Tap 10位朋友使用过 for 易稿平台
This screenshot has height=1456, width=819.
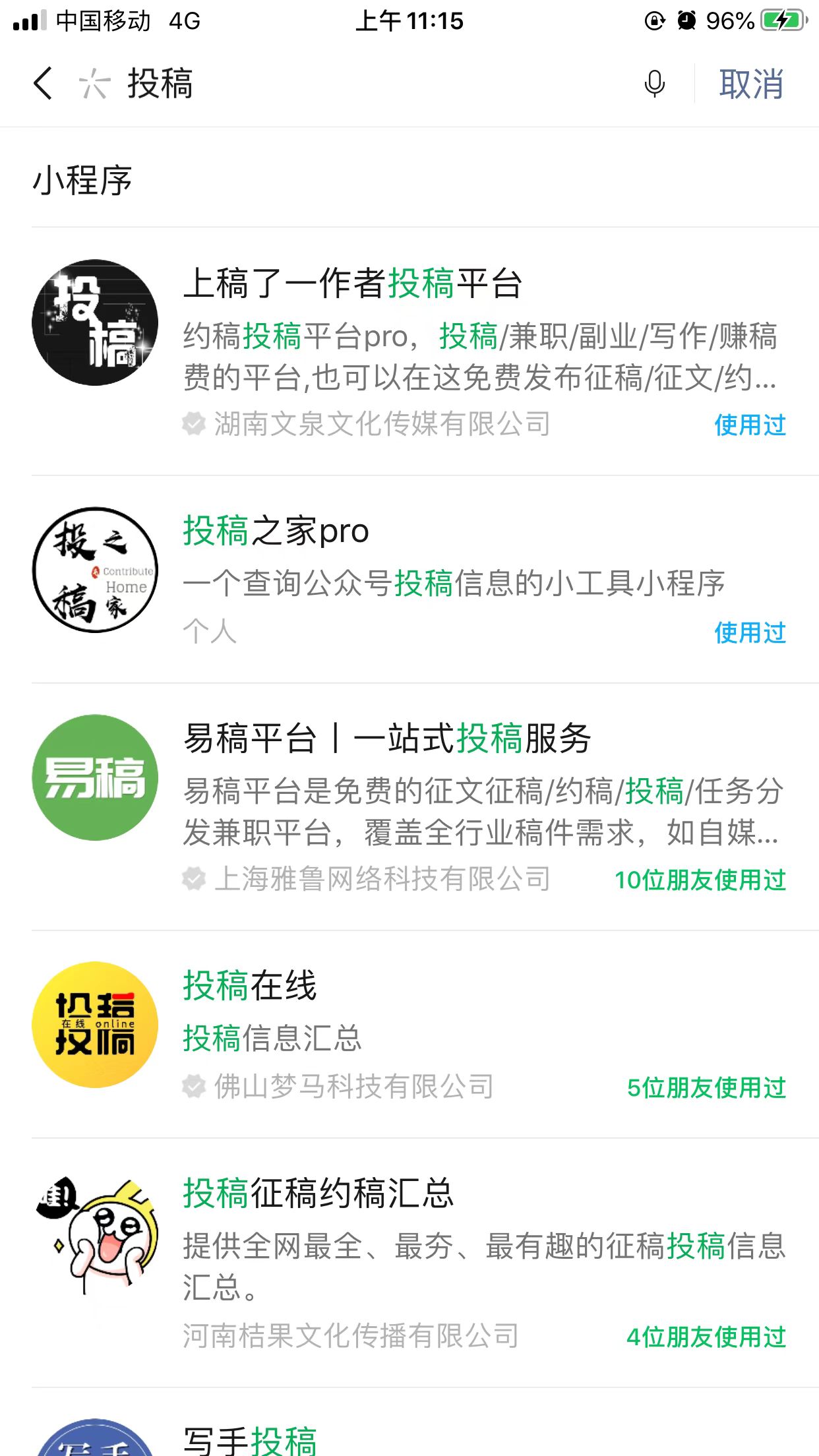coord(699,878)
